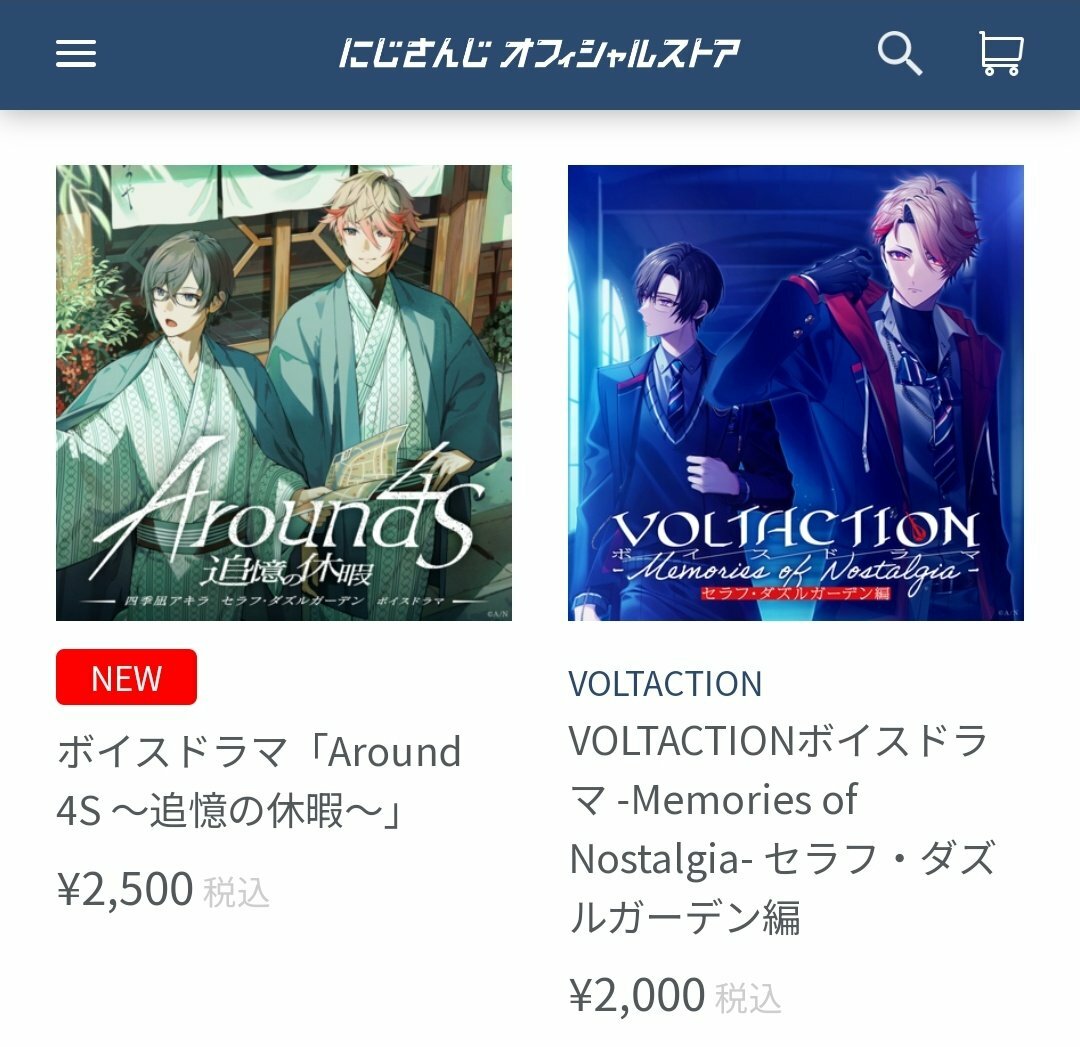The image size is (1080, 1047).
Task: Open the VOLTACTIONボイスドラマ セラフ・ダズルガーデン編 title link
Action: click(781, 829)
